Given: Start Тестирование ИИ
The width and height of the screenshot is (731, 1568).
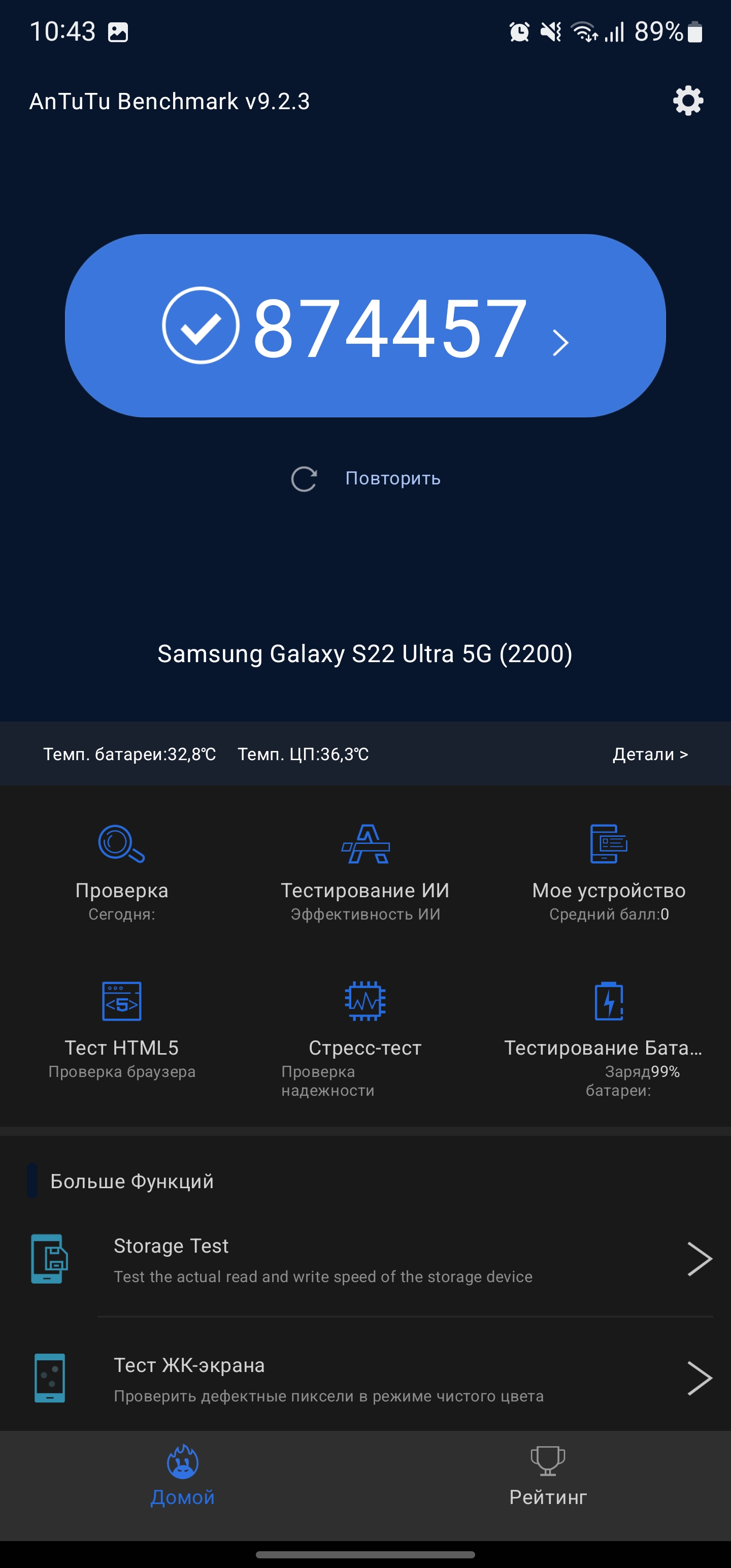Looking at the screenshot, I should click(x=365, y=870).
